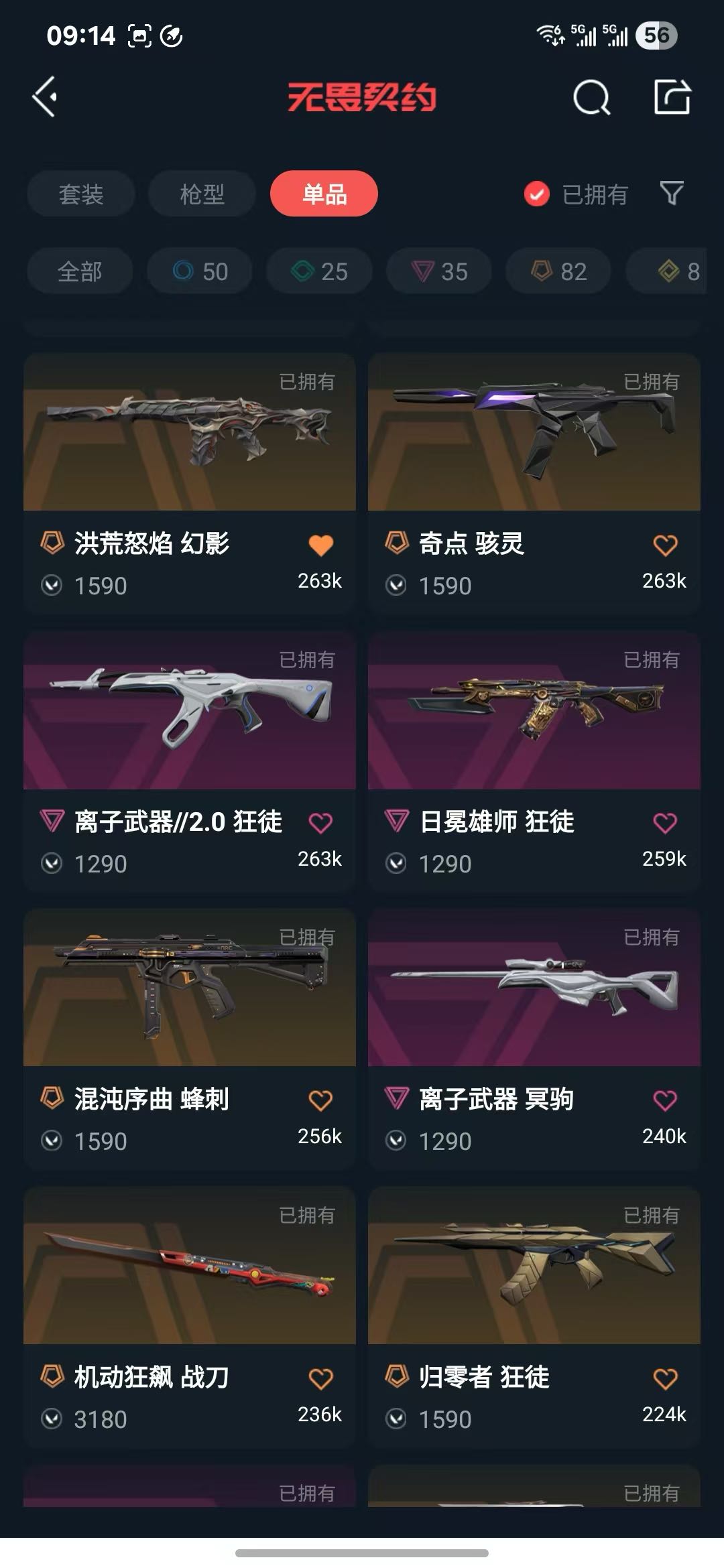
Task: Share this page via the share icon
Action: 672,97
